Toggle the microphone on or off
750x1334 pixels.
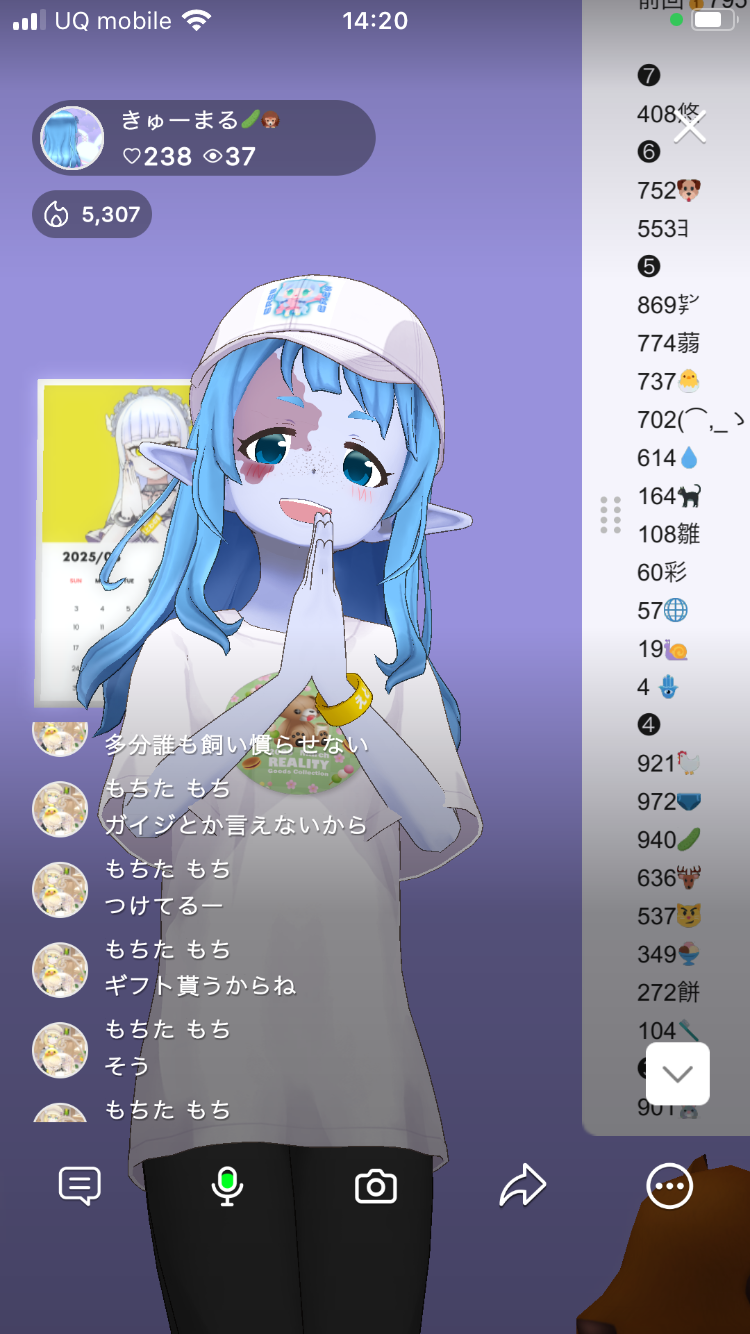click(x=228, y=1187)
